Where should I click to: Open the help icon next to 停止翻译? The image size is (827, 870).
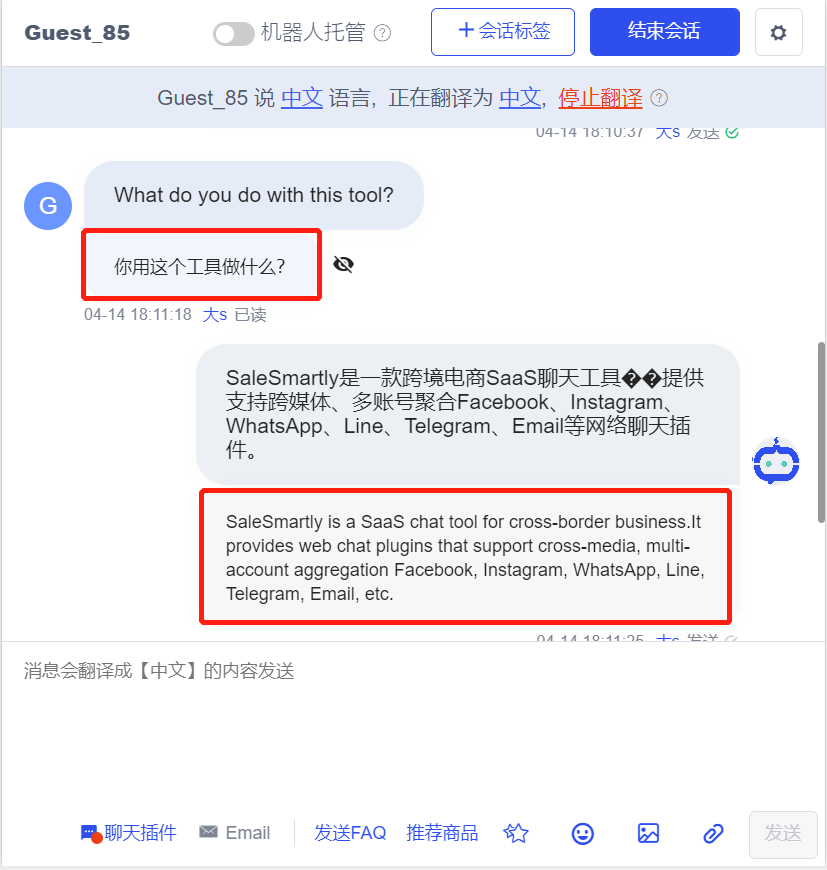coord(659,98)
